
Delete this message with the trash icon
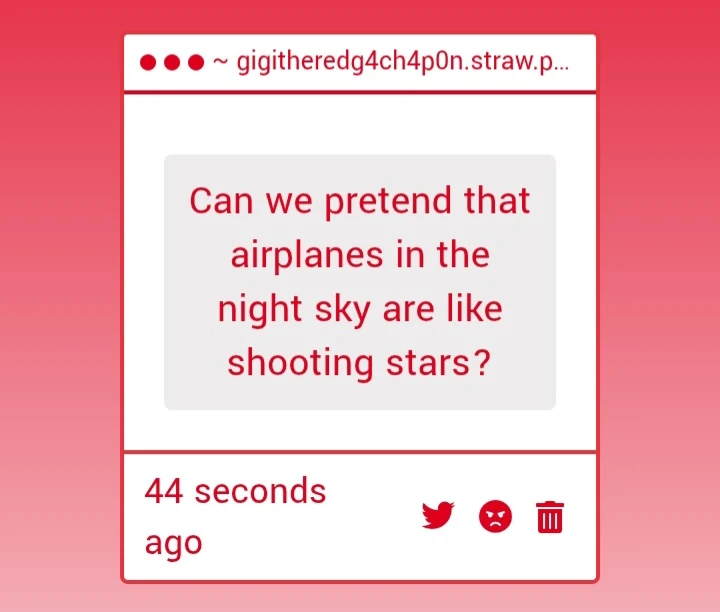(x=550, y=517)
